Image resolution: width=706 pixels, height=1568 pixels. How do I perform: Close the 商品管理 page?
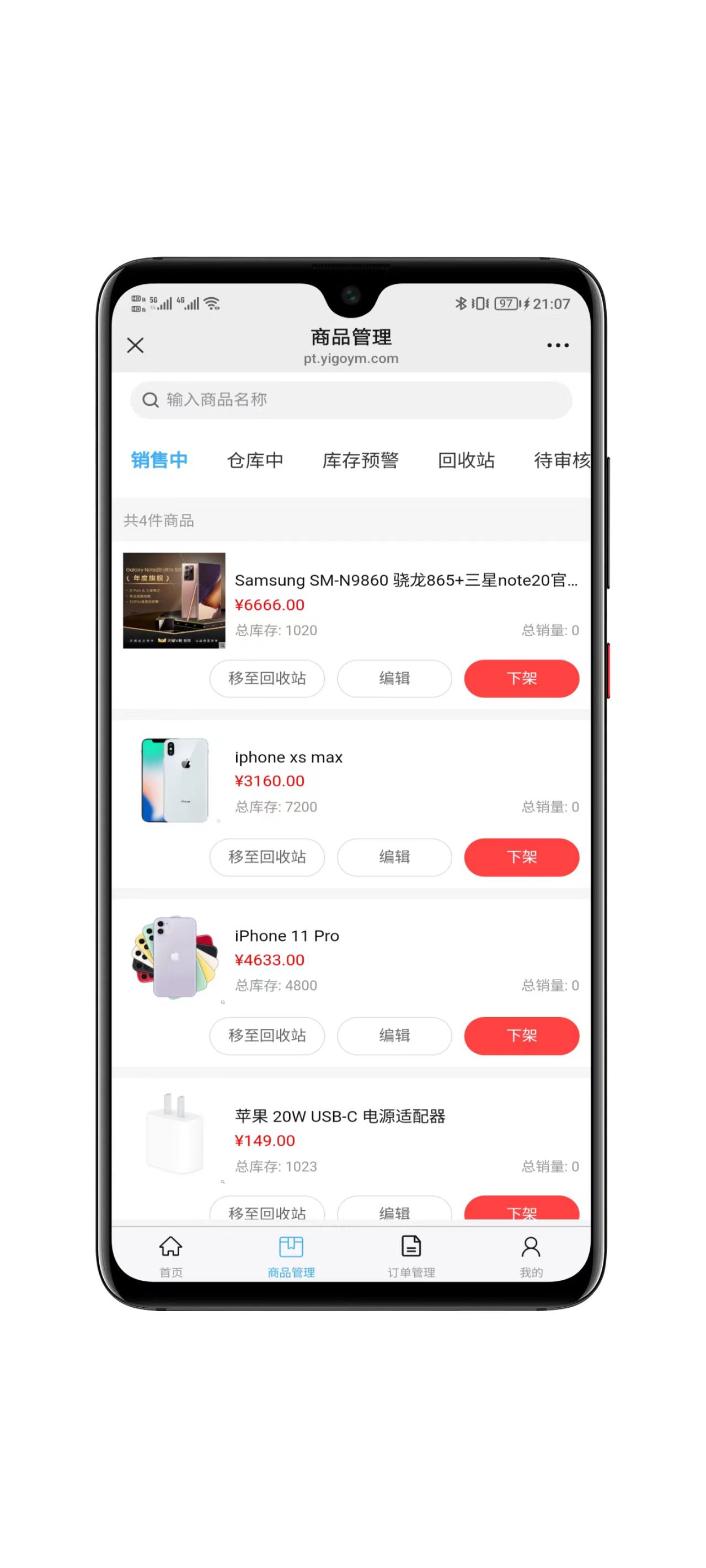pyautogui.click(x=135, y=345)
